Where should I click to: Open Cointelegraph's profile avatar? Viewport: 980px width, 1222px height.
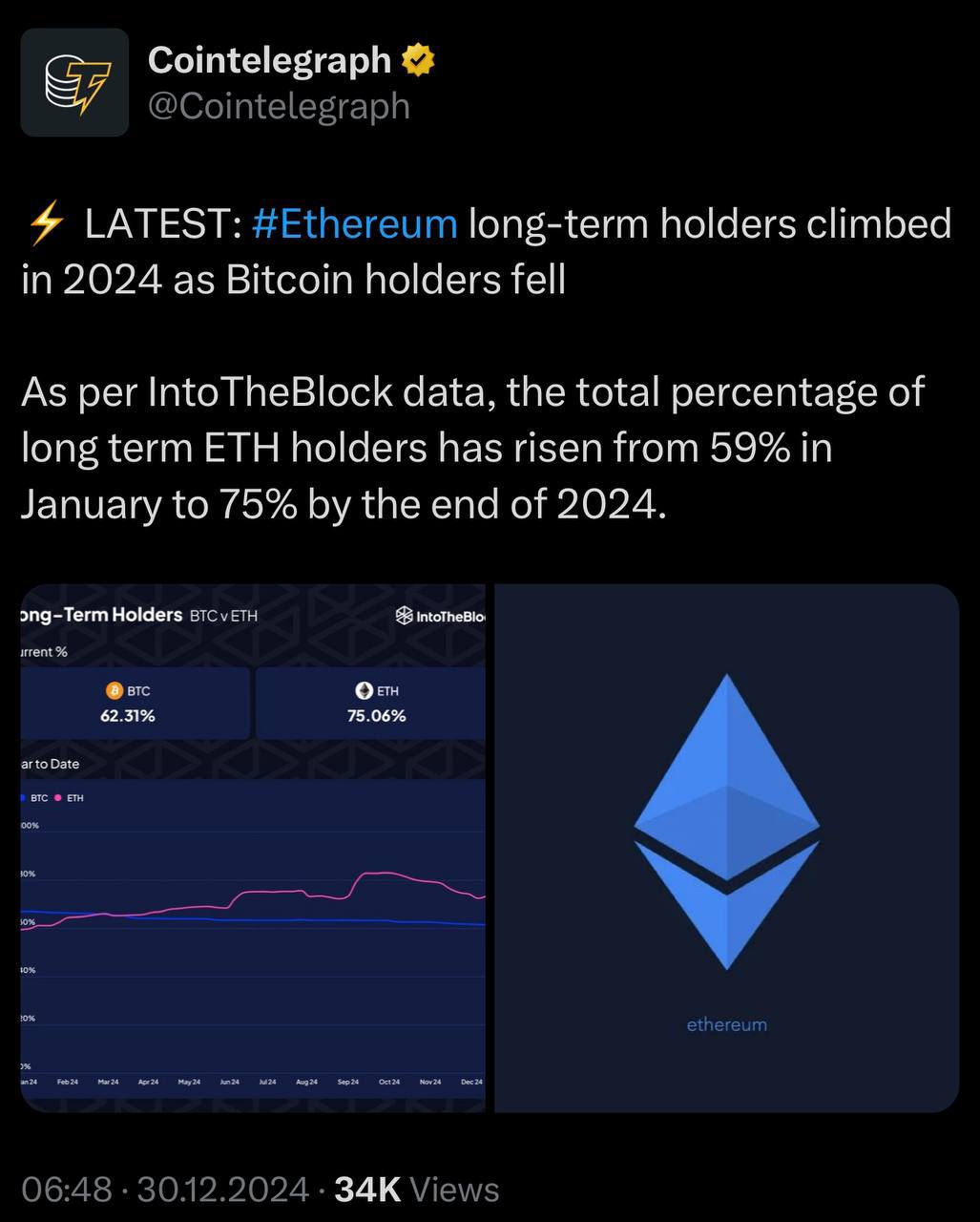pos(74,82)
